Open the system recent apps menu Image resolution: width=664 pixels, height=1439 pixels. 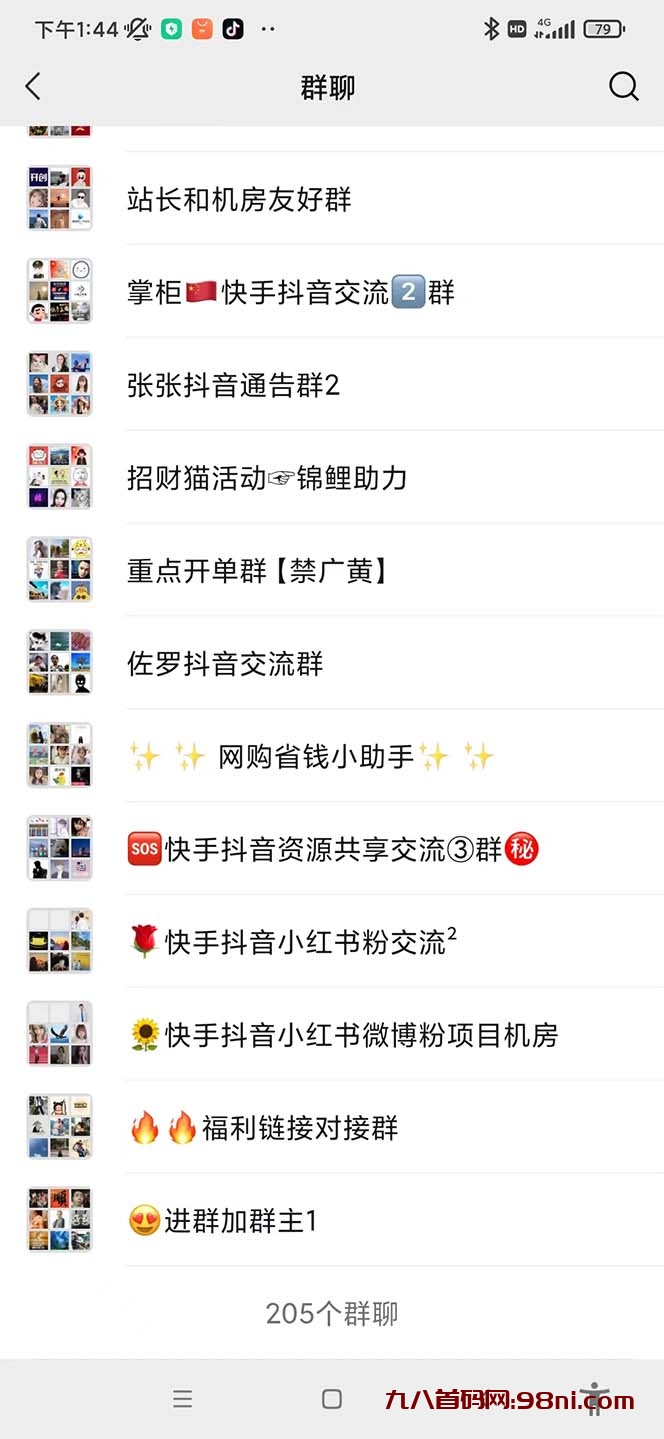182,1399
